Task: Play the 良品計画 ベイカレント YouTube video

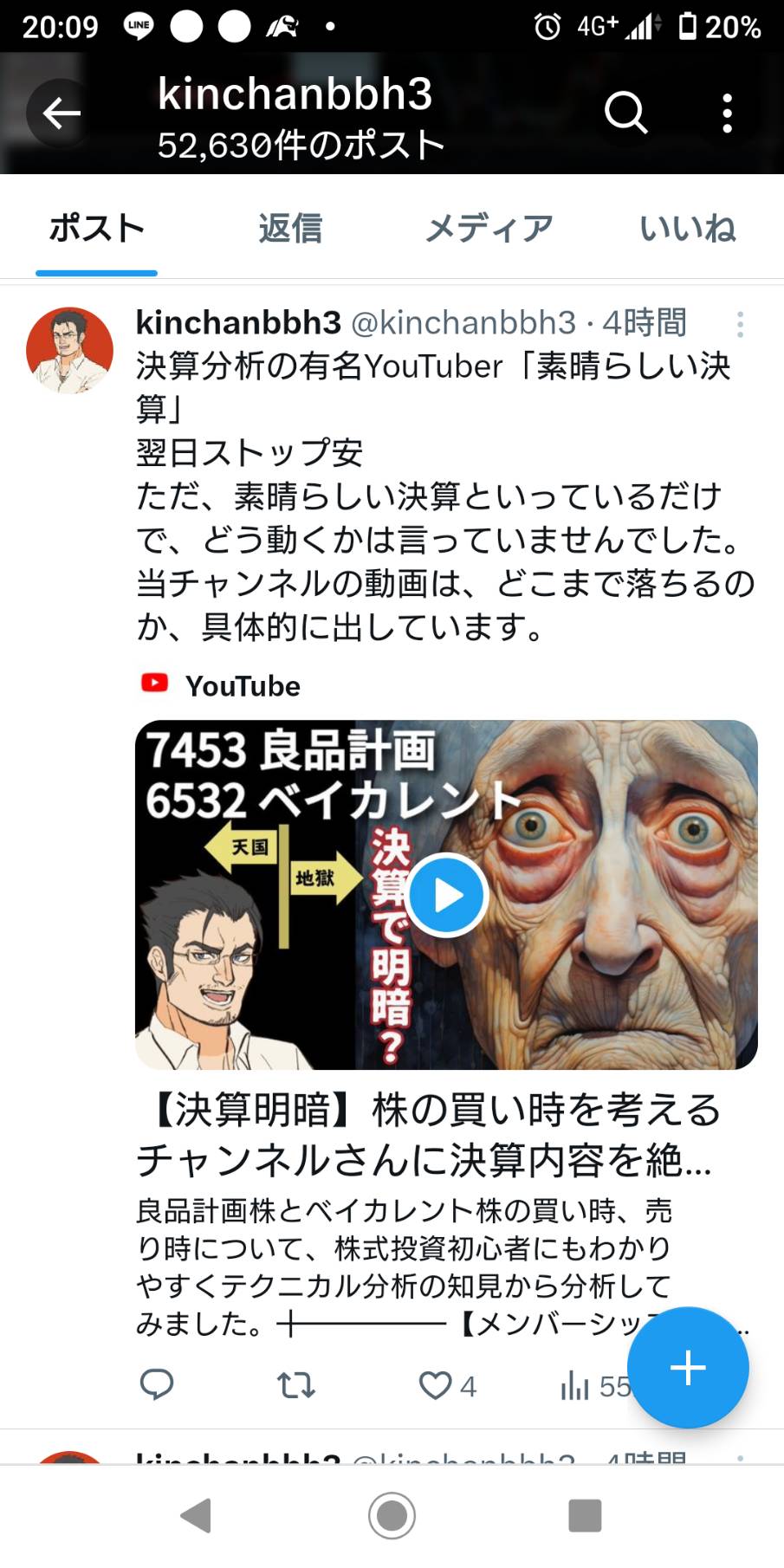Action: (446, 895)
